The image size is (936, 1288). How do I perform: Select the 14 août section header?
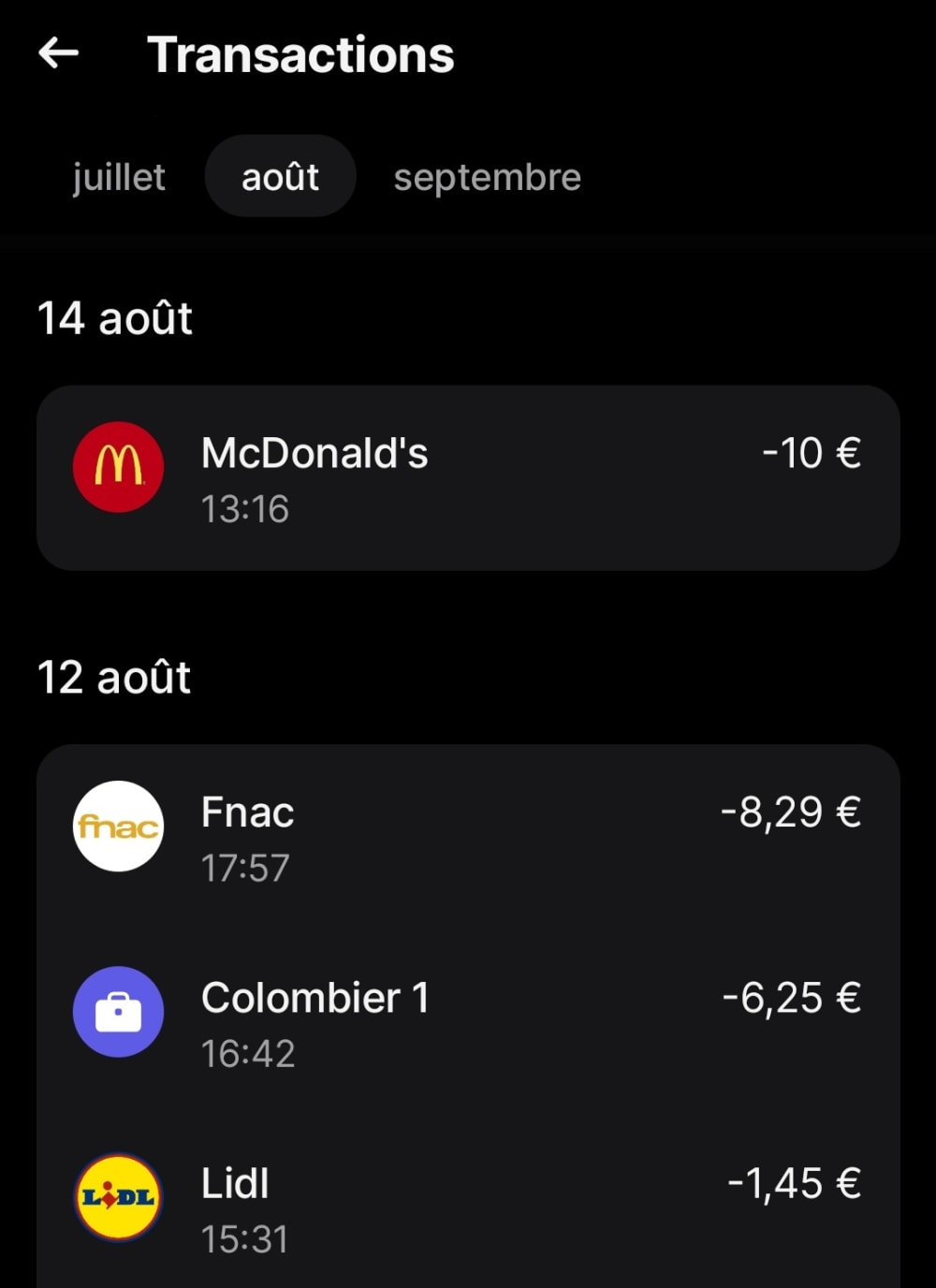(x=115, y=318)
